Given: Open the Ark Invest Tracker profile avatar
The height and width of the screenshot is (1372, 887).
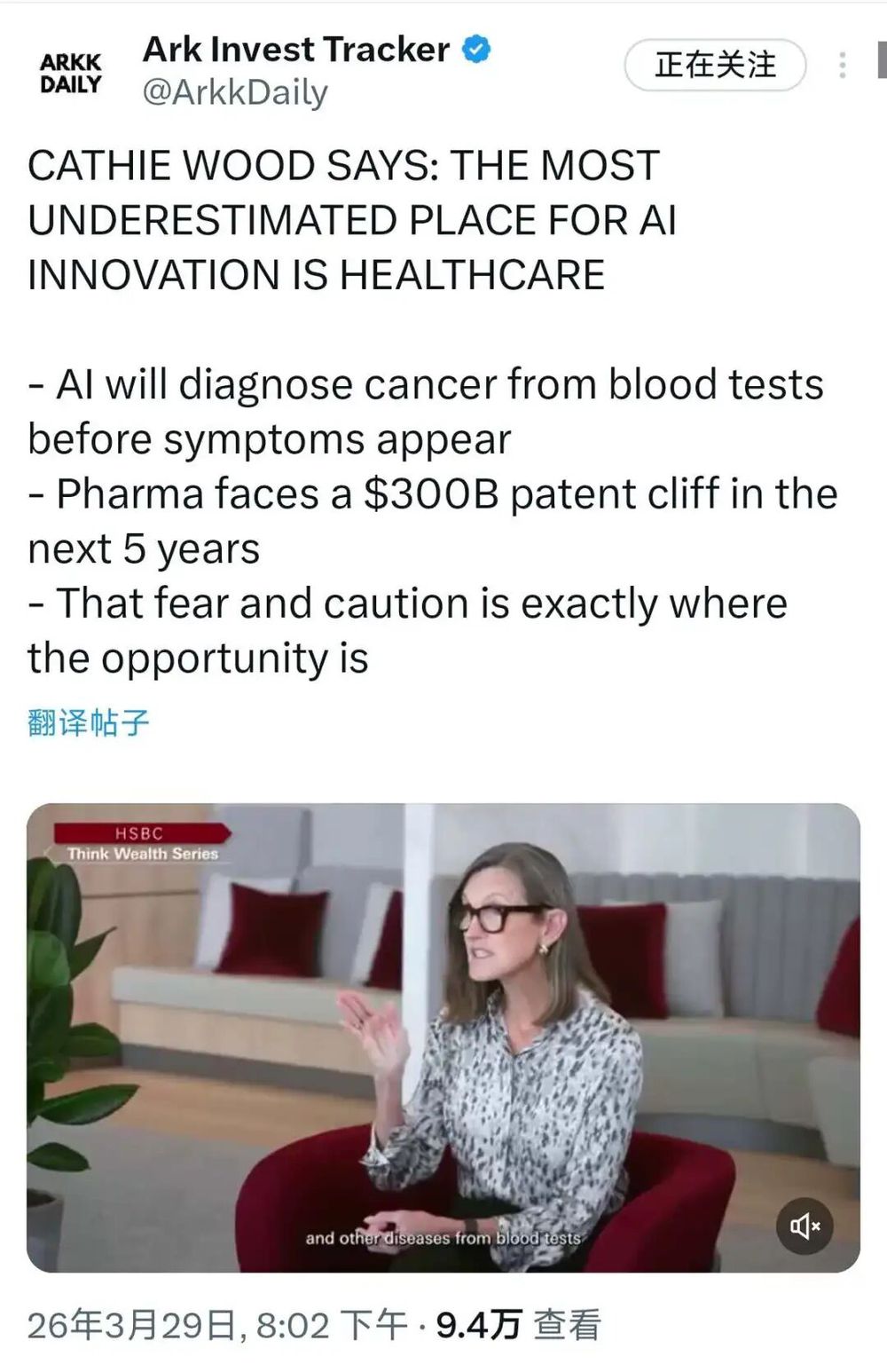Looking at the screenshot, I should pos(71,73).
